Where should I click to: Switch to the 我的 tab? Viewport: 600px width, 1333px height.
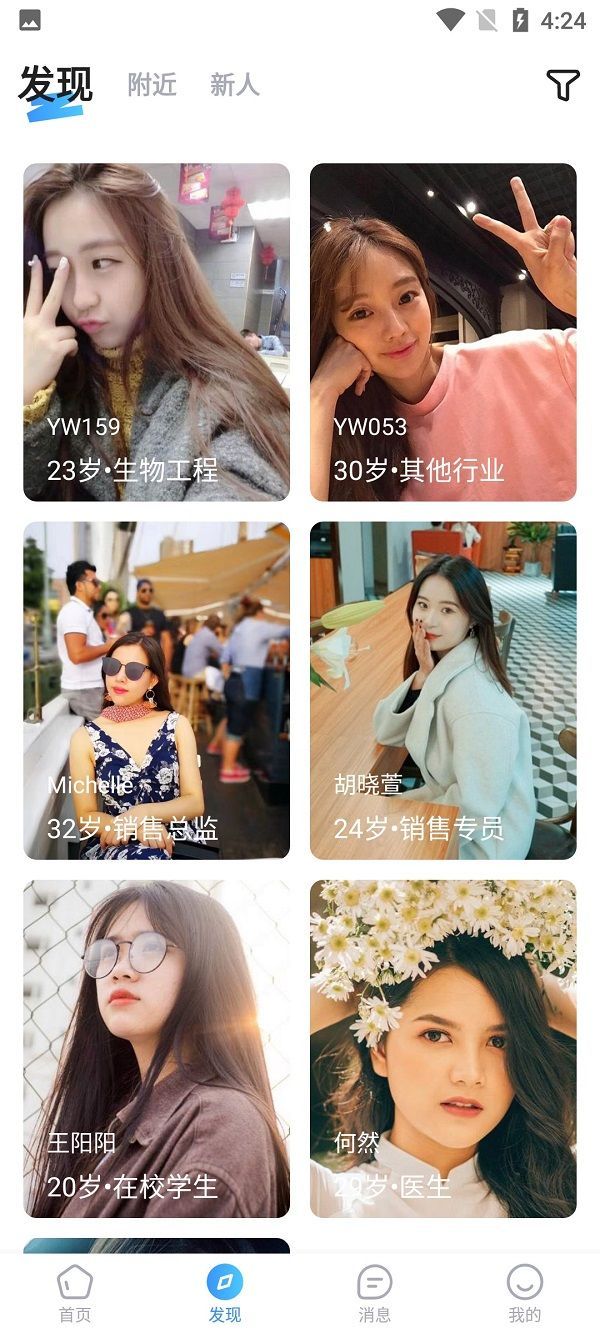(524, 1293)
